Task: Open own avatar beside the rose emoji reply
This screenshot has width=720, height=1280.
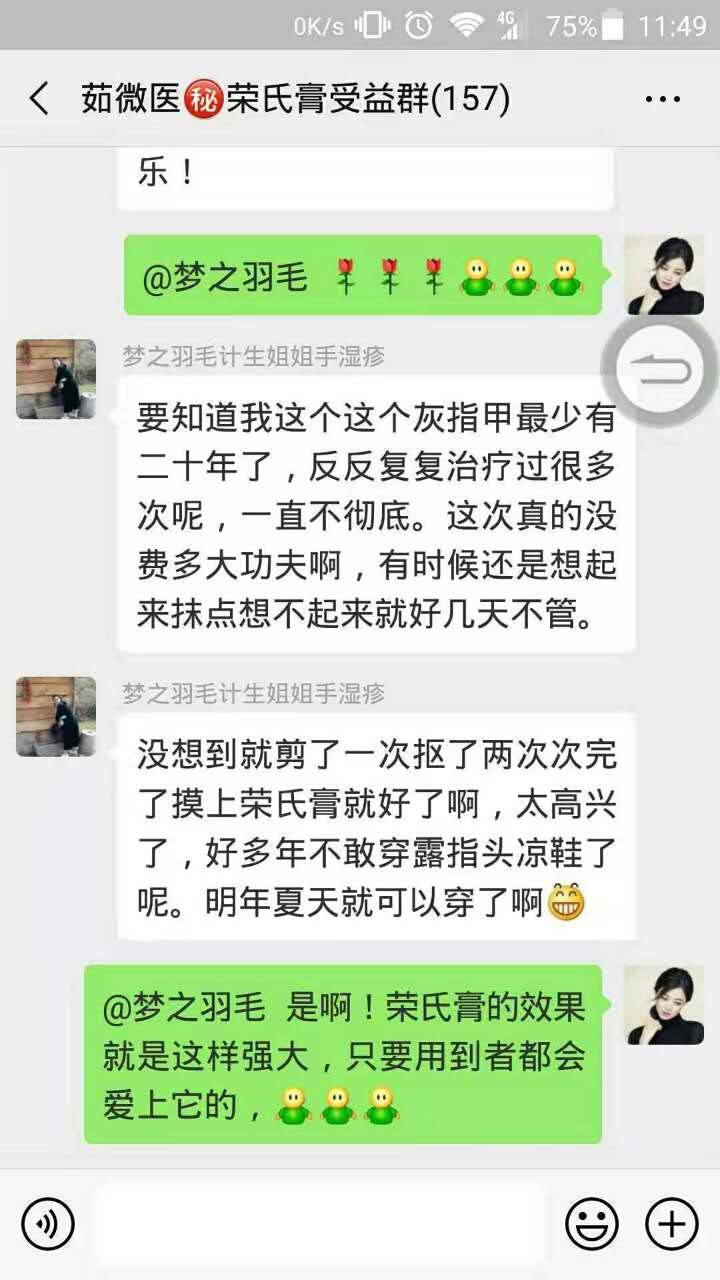Action: tap(665, 276)
